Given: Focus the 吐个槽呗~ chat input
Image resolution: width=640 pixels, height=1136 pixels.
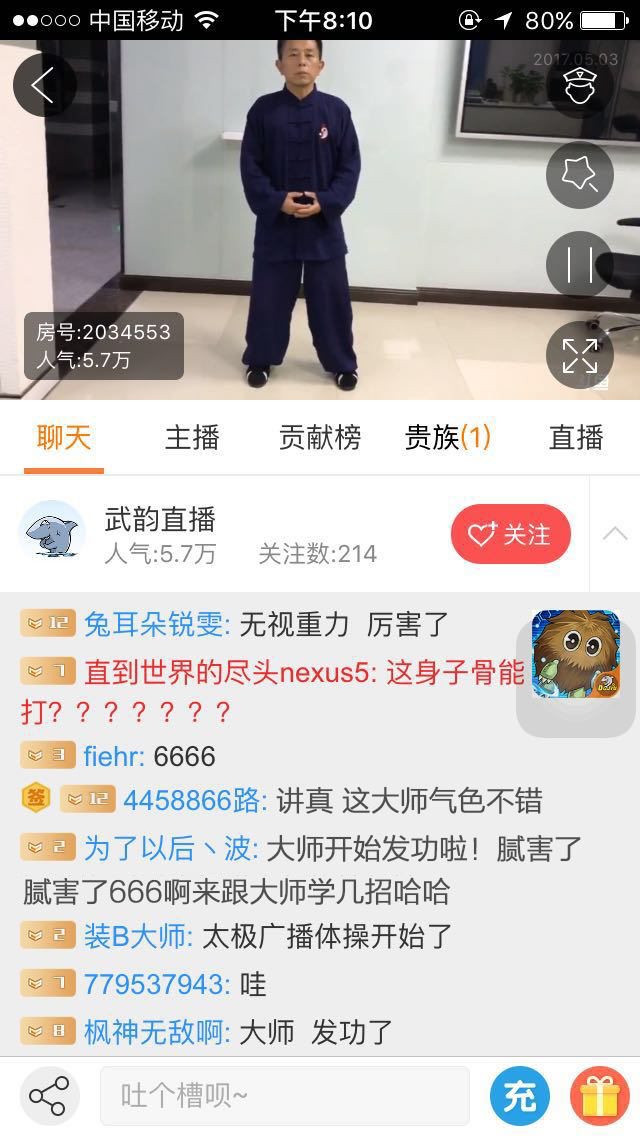Looking at the screenshot, I should (x=284, y=1096).
